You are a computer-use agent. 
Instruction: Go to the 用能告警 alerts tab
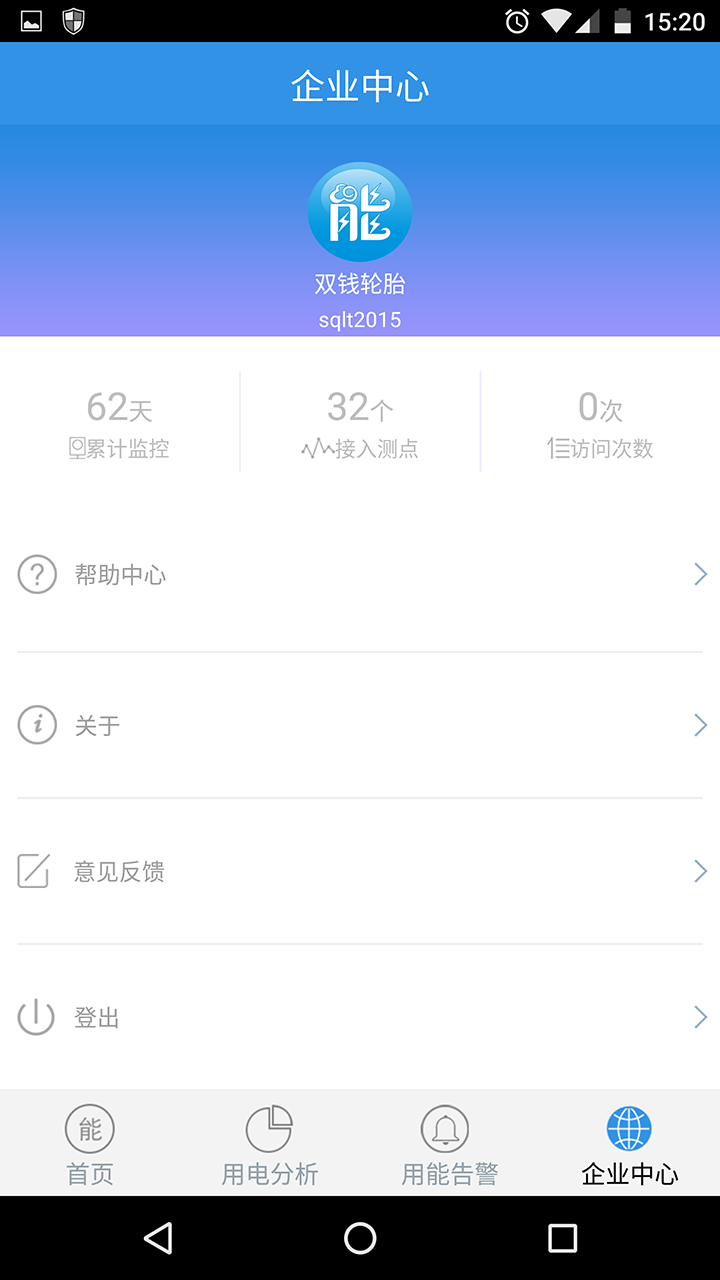[x=449, y=1145]
